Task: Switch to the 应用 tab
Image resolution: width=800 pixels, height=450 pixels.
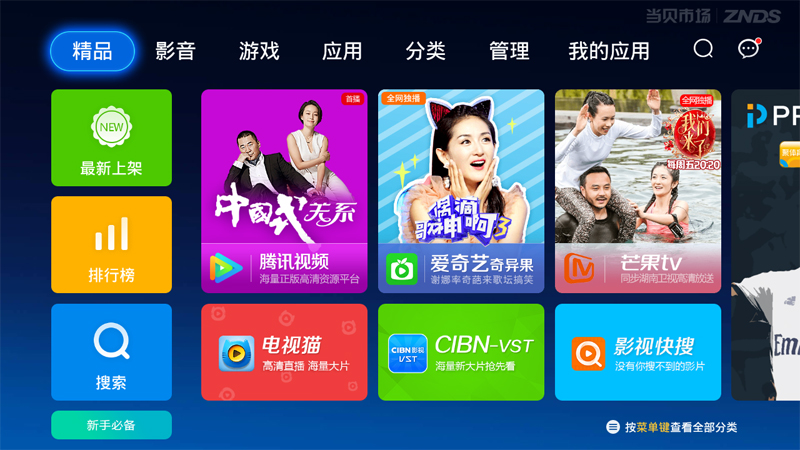Action: pyautogui.click(x=342, y=51)
